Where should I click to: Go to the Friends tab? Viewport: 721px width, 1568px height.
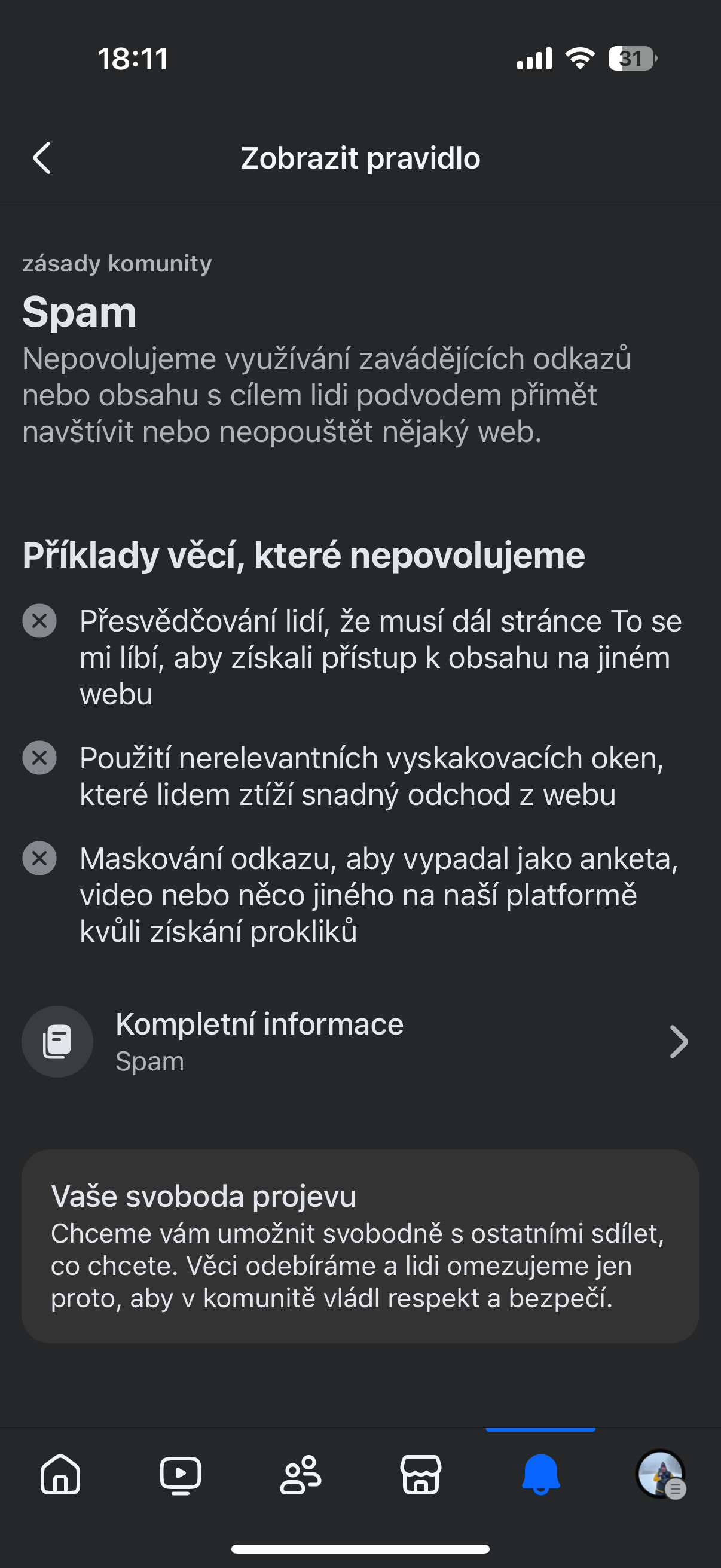[x=301, y=1474]
